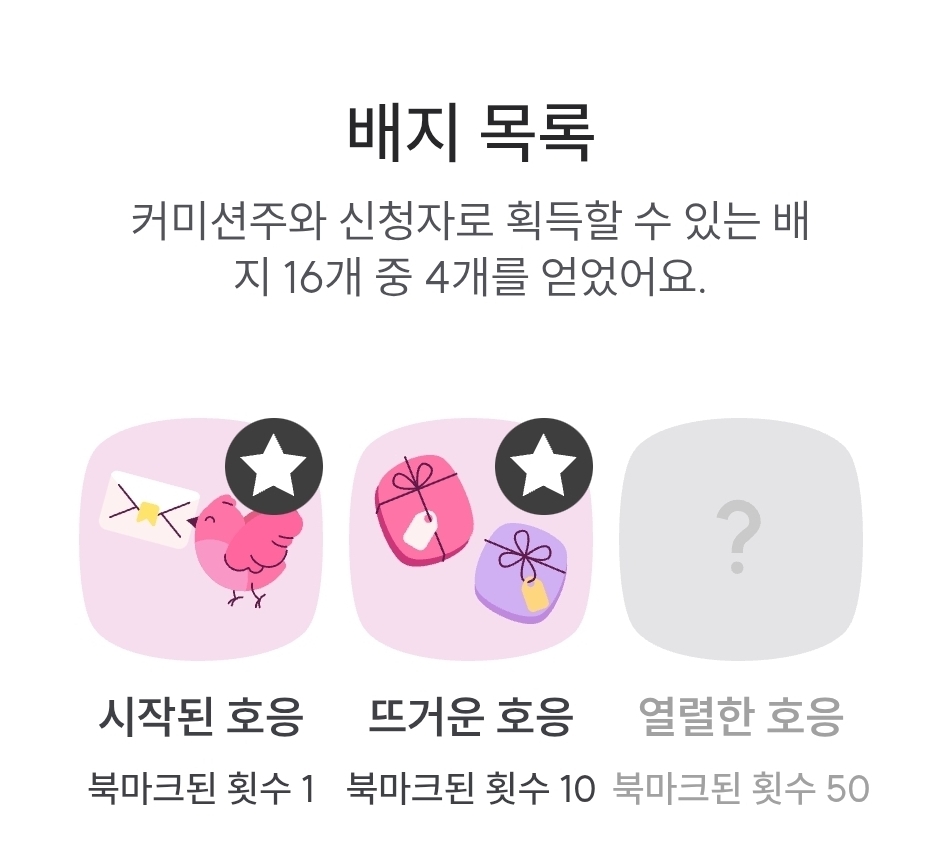Image resolution: width=934 pixels, height=867 pixels.
Task: Select the locked 열렬한 호응 badge
Action: [740, 540]
